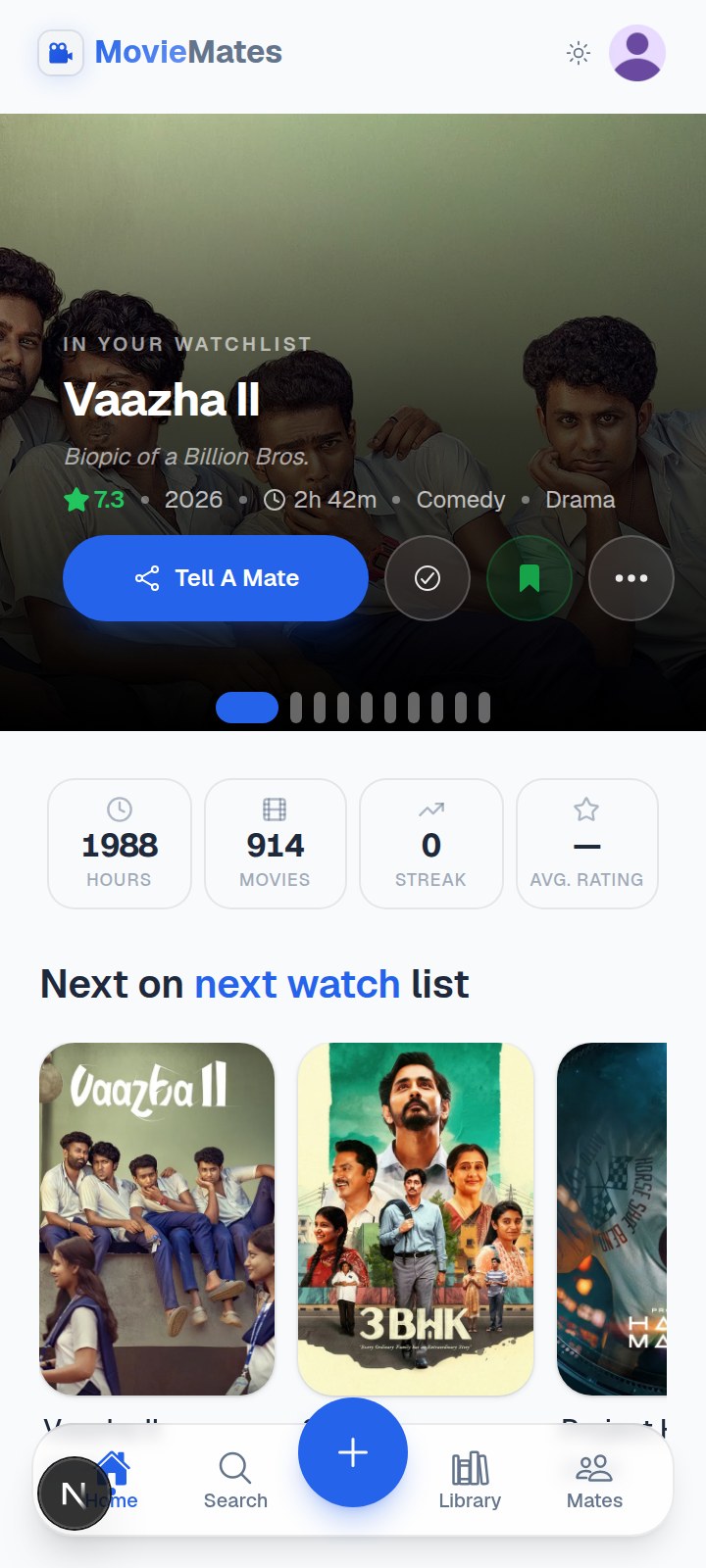Mark Vaazha II as watched

point(428,578)
